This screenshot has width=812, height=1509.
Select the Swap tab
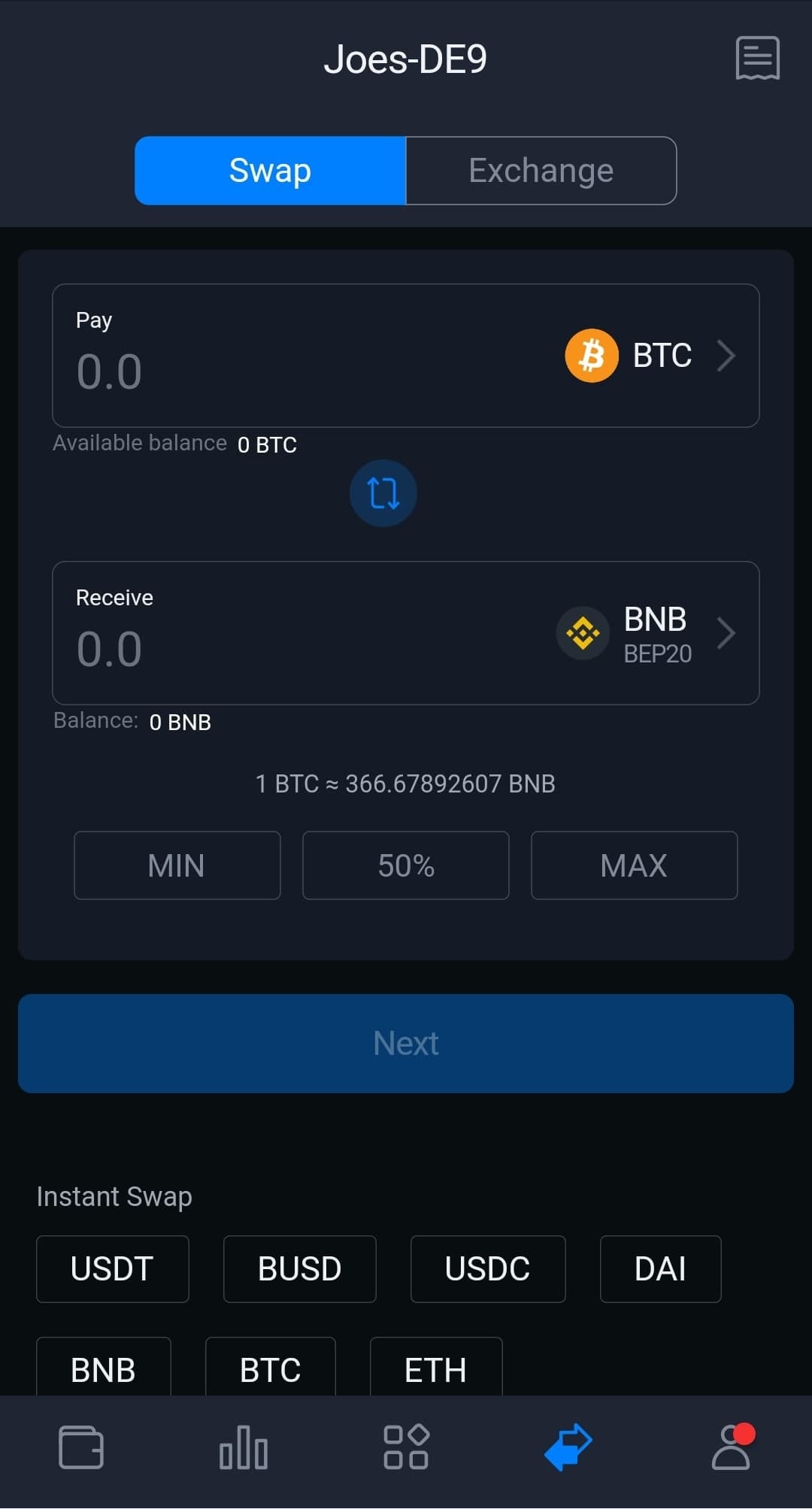[270, 171]
